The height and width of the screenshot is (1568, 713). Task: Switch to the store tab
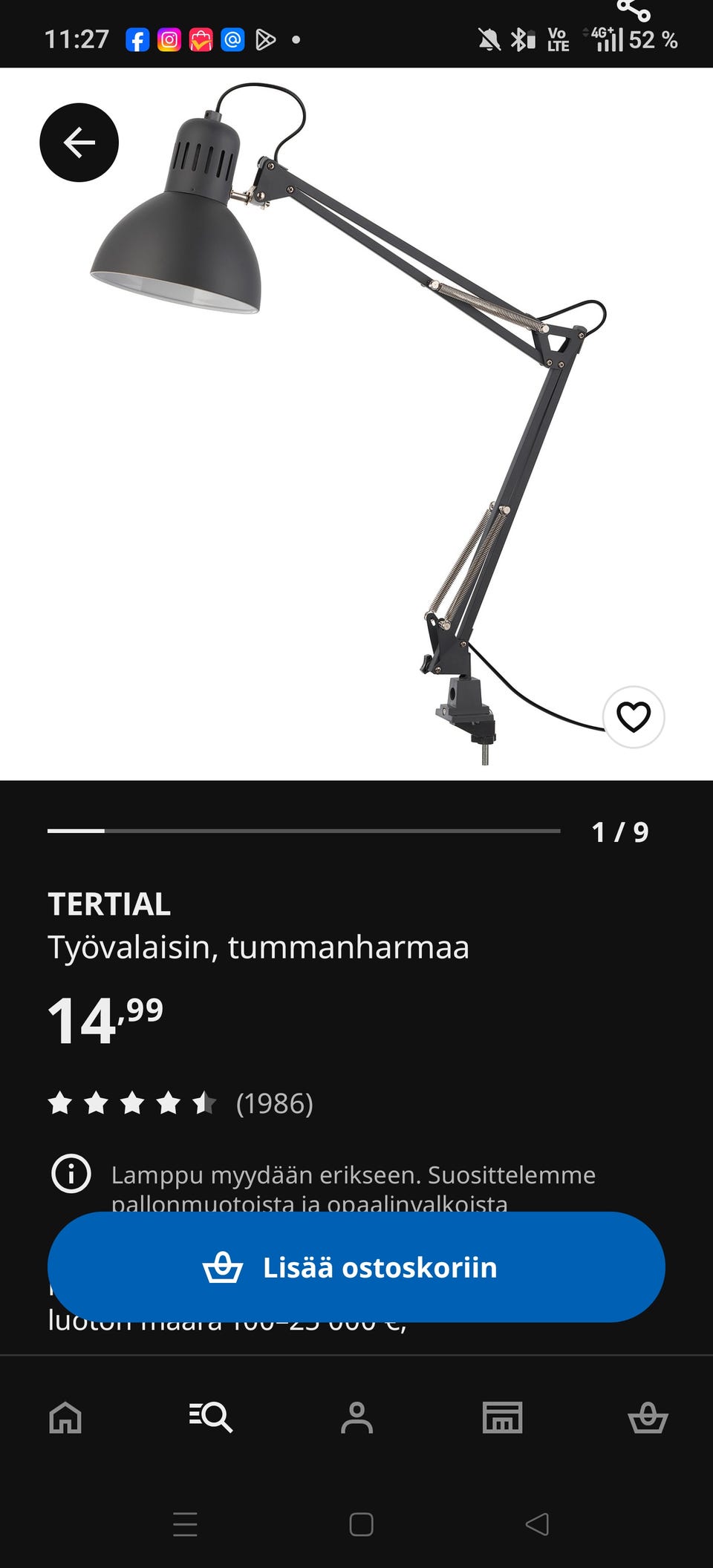[x=502, y=1417]
